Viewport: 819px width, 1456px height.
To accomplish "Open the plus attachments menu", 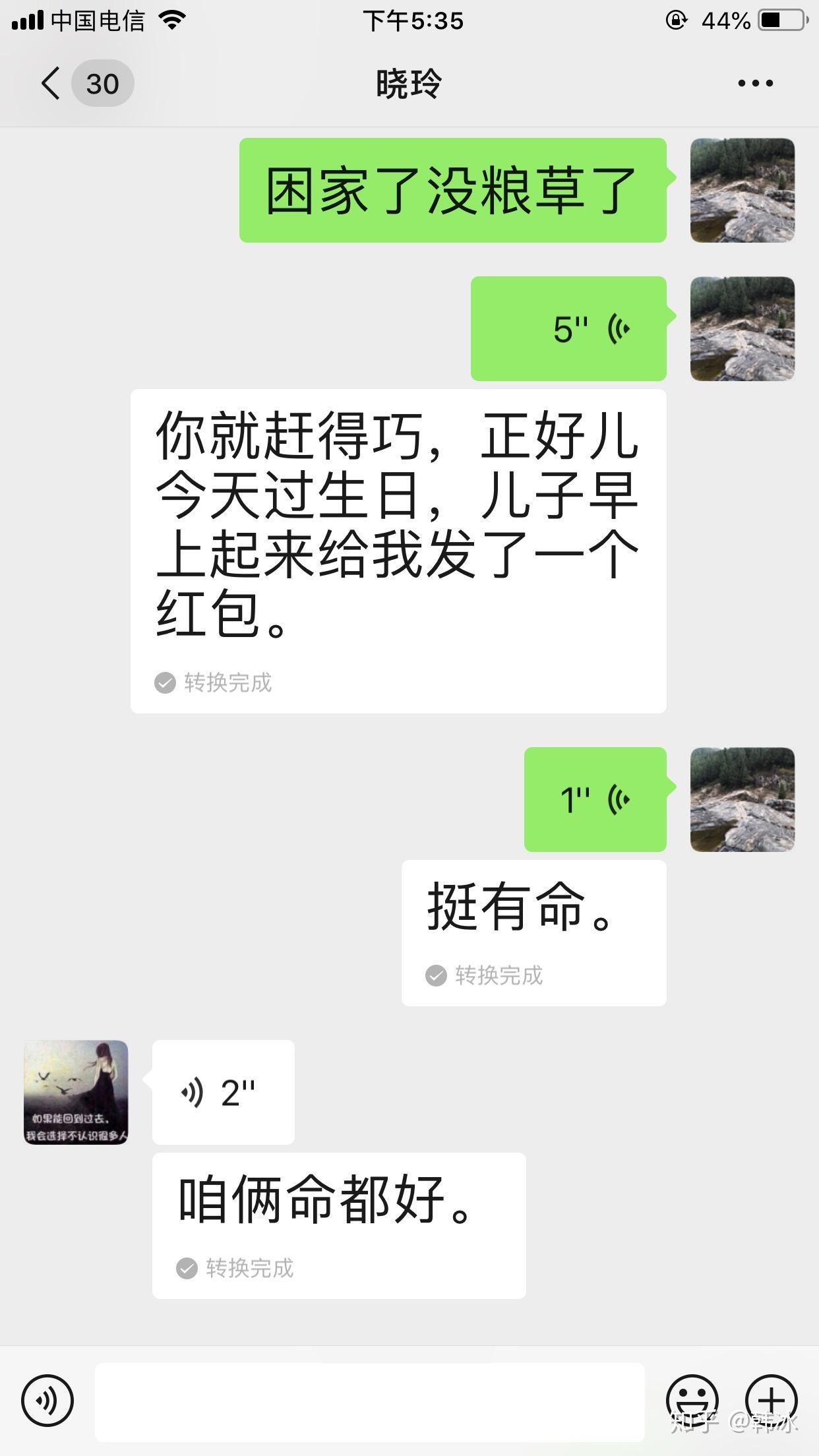I will 771,1400.
